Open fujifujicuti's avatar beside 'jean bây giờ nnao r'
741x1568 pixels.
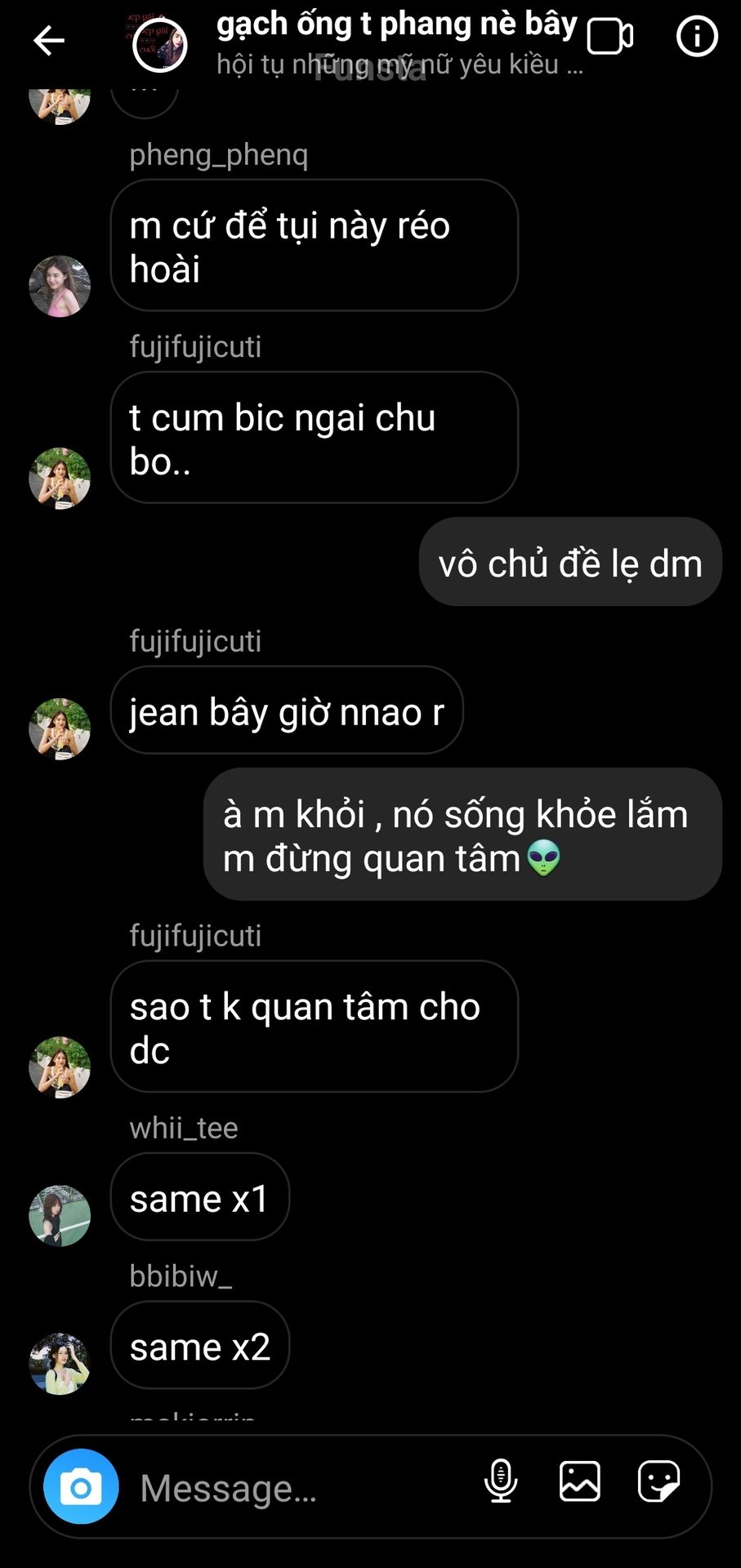coord(60,729)
